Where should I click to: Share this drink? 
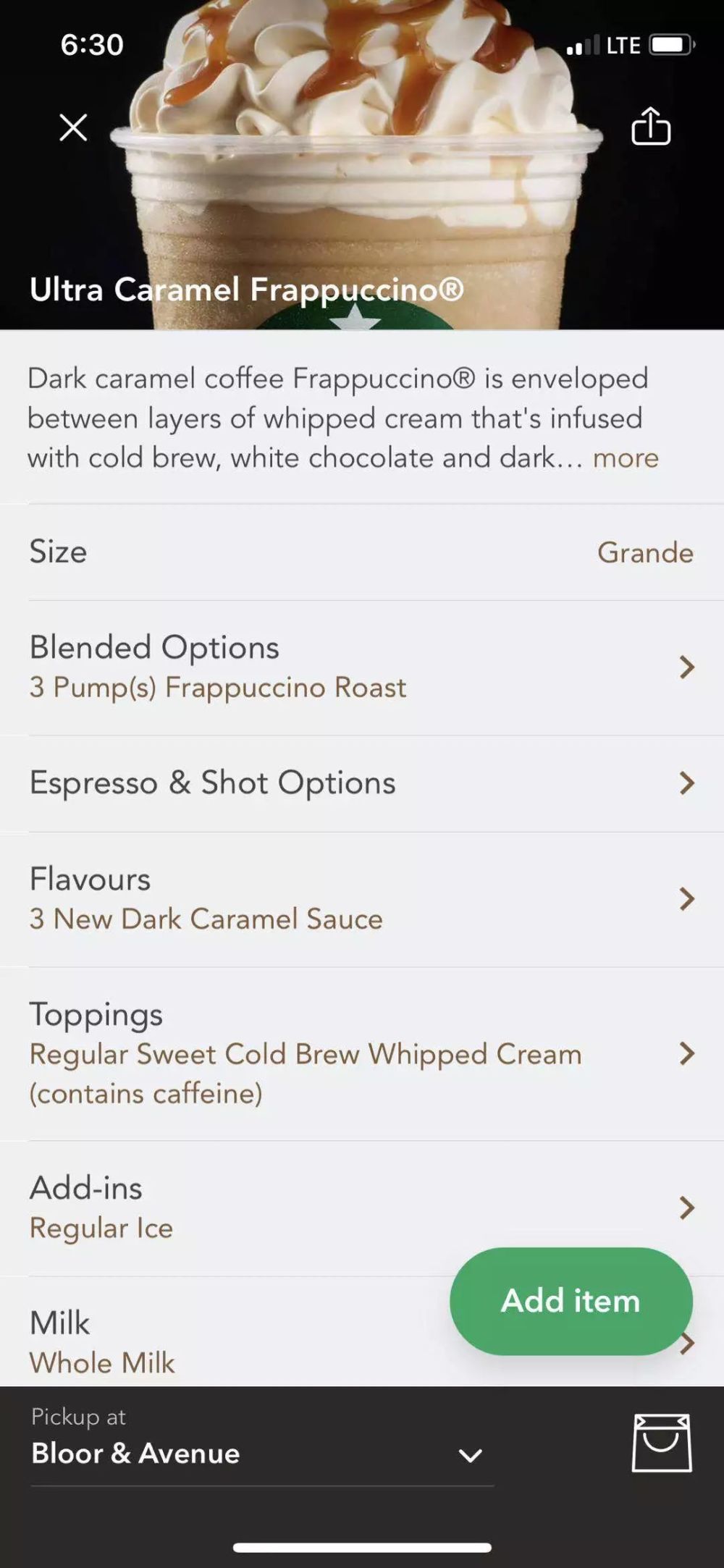click(x=650, y=127)
